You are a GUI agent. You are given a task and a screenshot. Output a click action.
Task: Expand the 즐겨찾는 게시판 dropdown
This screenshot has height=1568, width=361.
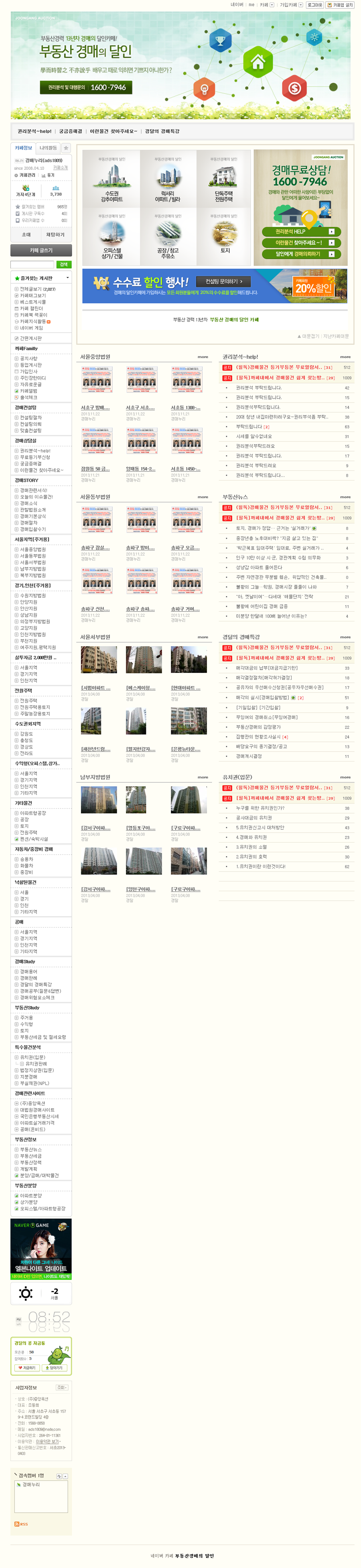tap(67, 278)
